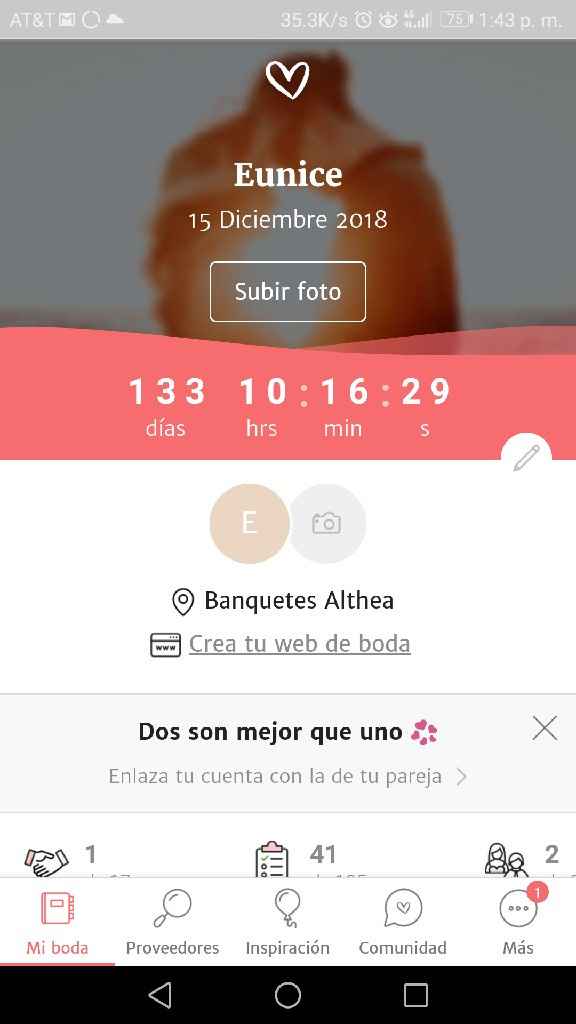The height and width of the screenshot is (1024, 576).
Task: Open the Comunidad tab
Action: [x=403, y=921]
